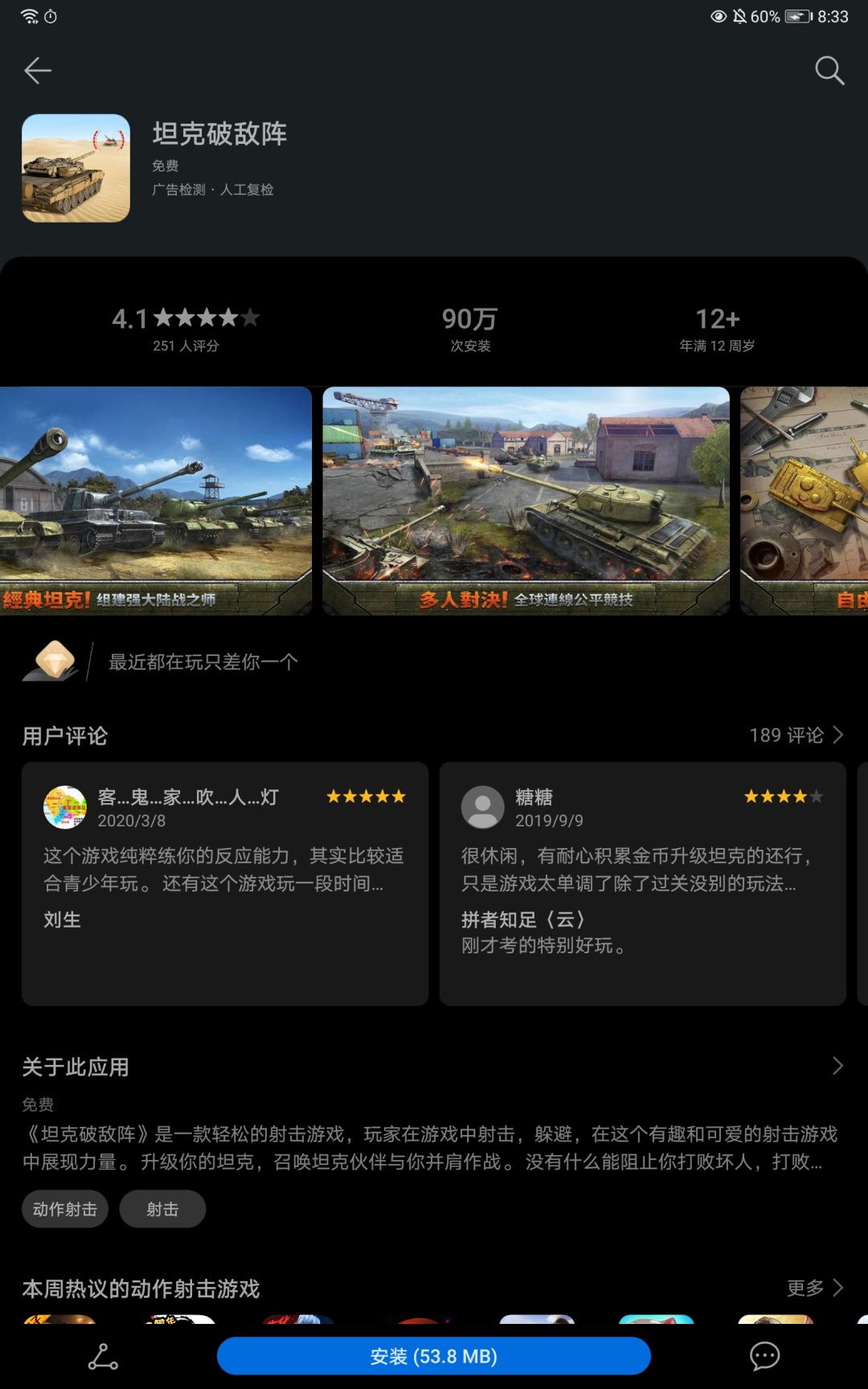Open the search magnifier icon

point(829,71)
